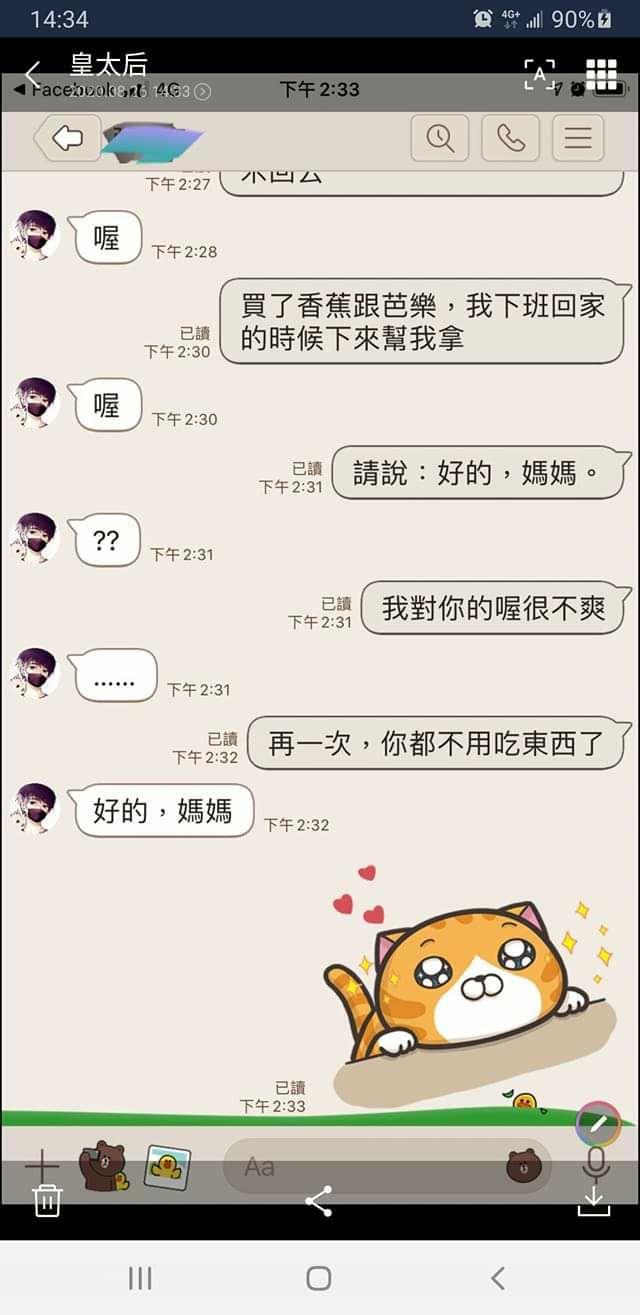Image resolution: width=640 pixels, height=1315 pixels.
Task: Edit the image with the pencil button
Action: pyautogui.click(x=599, y=1124)
